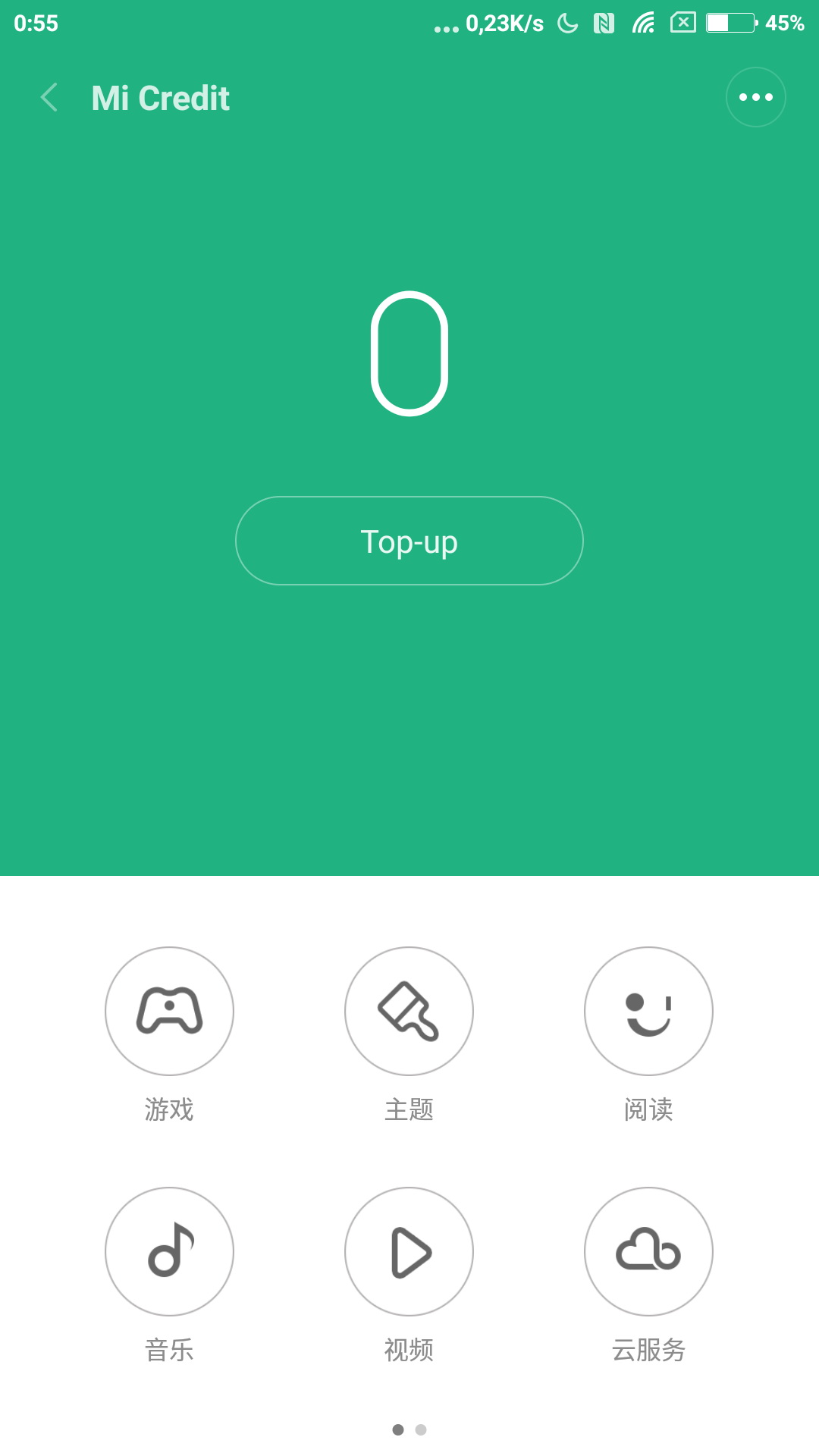The height and width of the screenshot is (1456, 819).
Task: Open the three-dot overflow menu
Action: click(755, 97)
